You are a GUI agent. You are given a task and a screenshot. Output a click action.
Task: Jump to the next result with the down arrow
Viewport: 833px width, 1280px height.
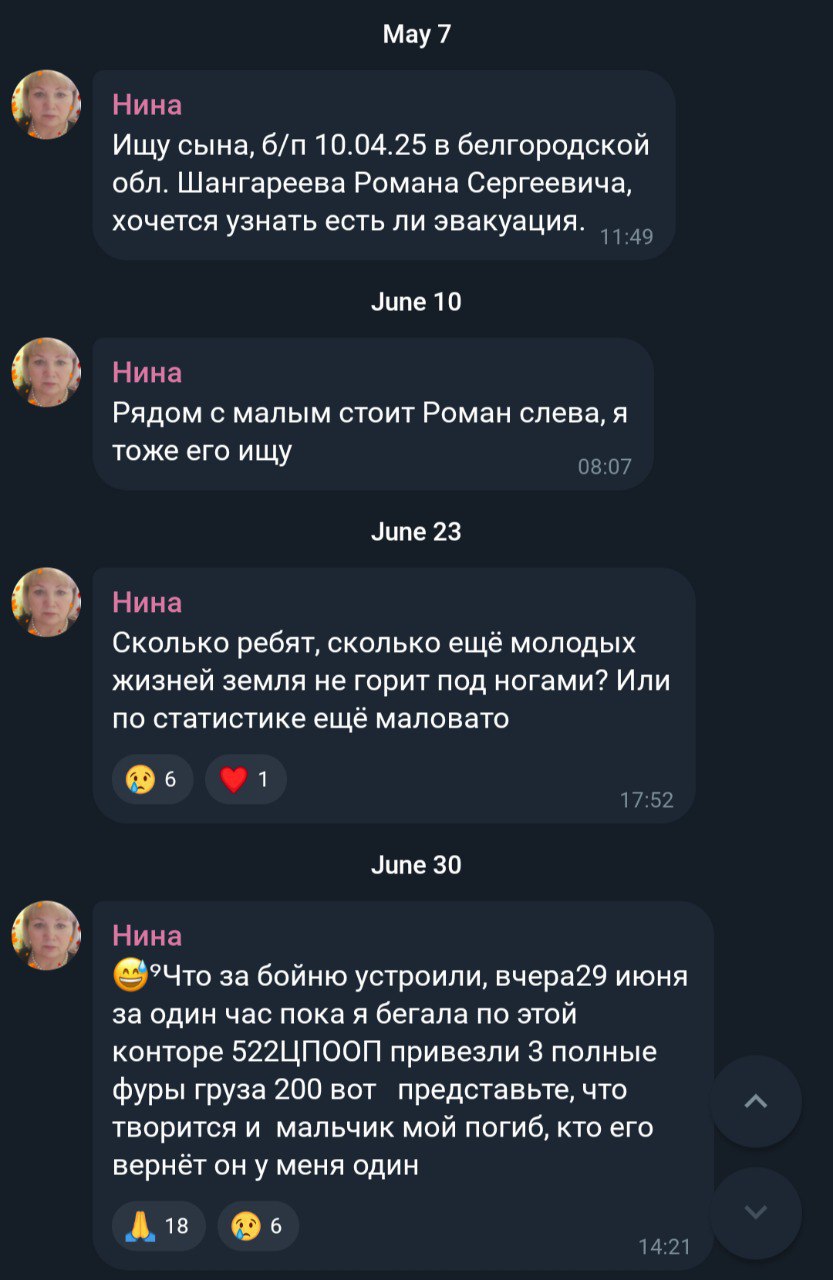(x=756, y=1212)
